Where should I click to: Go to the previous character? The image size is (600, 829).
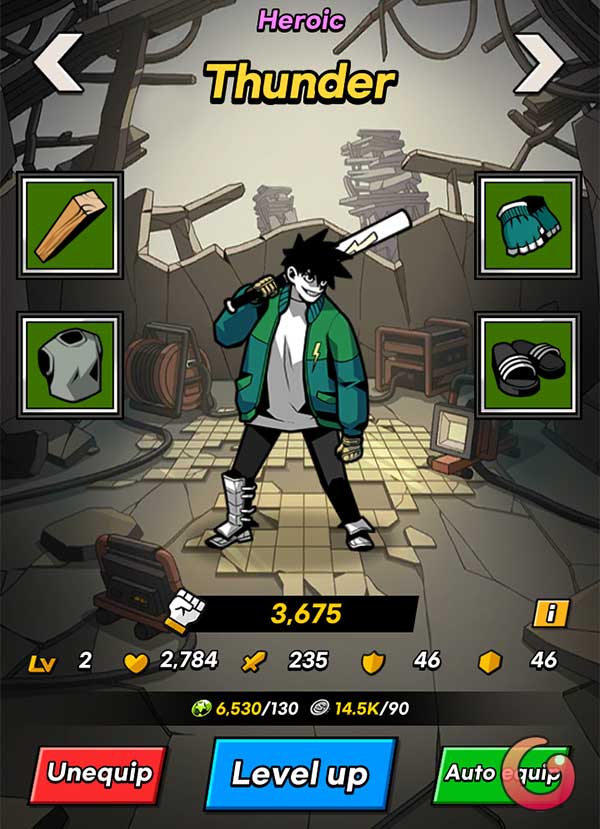(x=58, y=62)
